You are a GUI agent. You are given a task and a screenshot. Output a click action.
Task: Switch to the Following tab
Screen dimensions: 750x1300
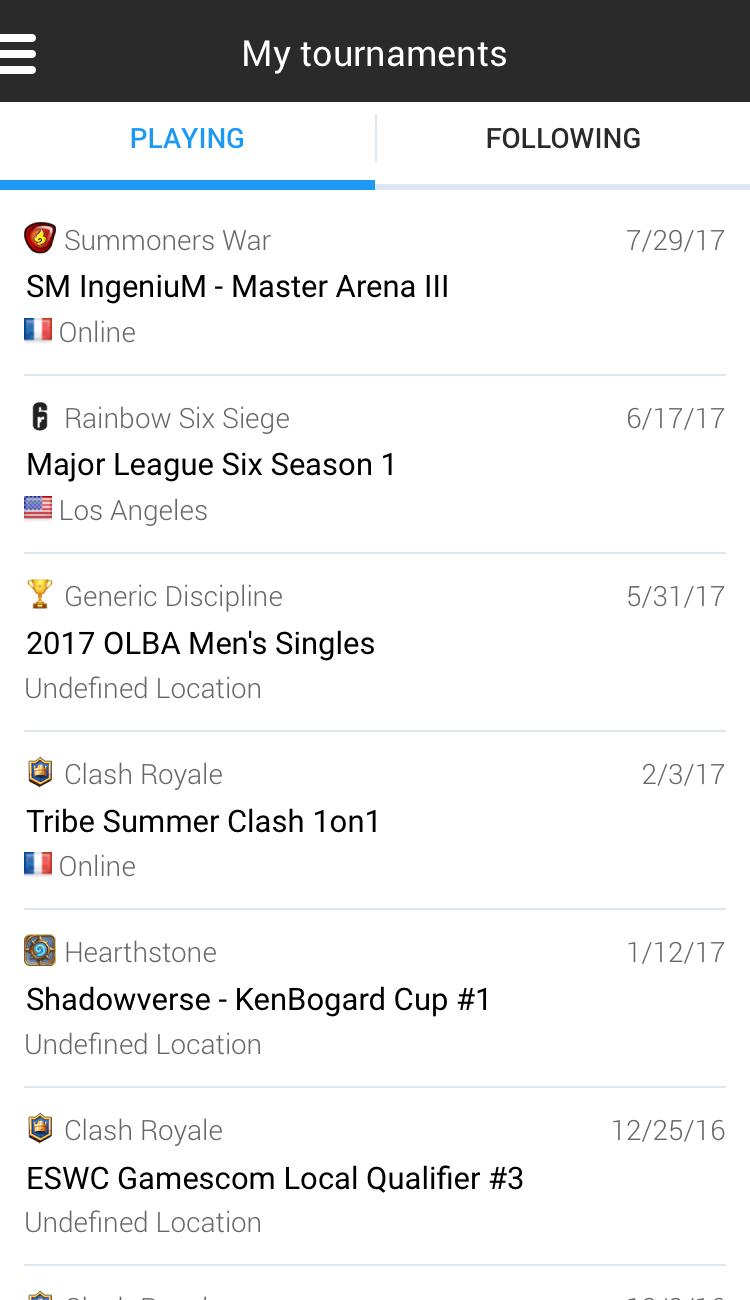(563, 139)
